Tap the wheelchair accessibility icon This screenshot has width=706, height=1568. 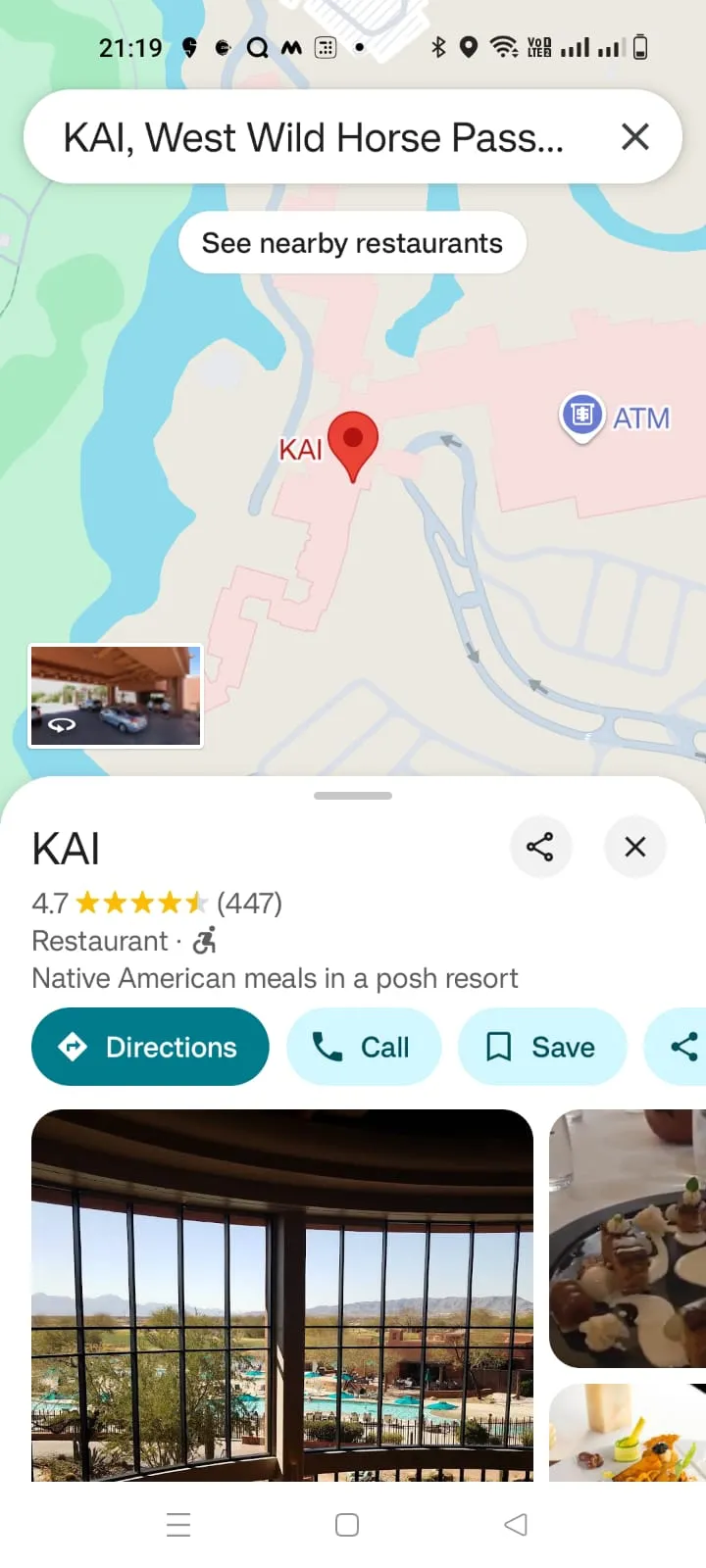[x=204, y=940]
